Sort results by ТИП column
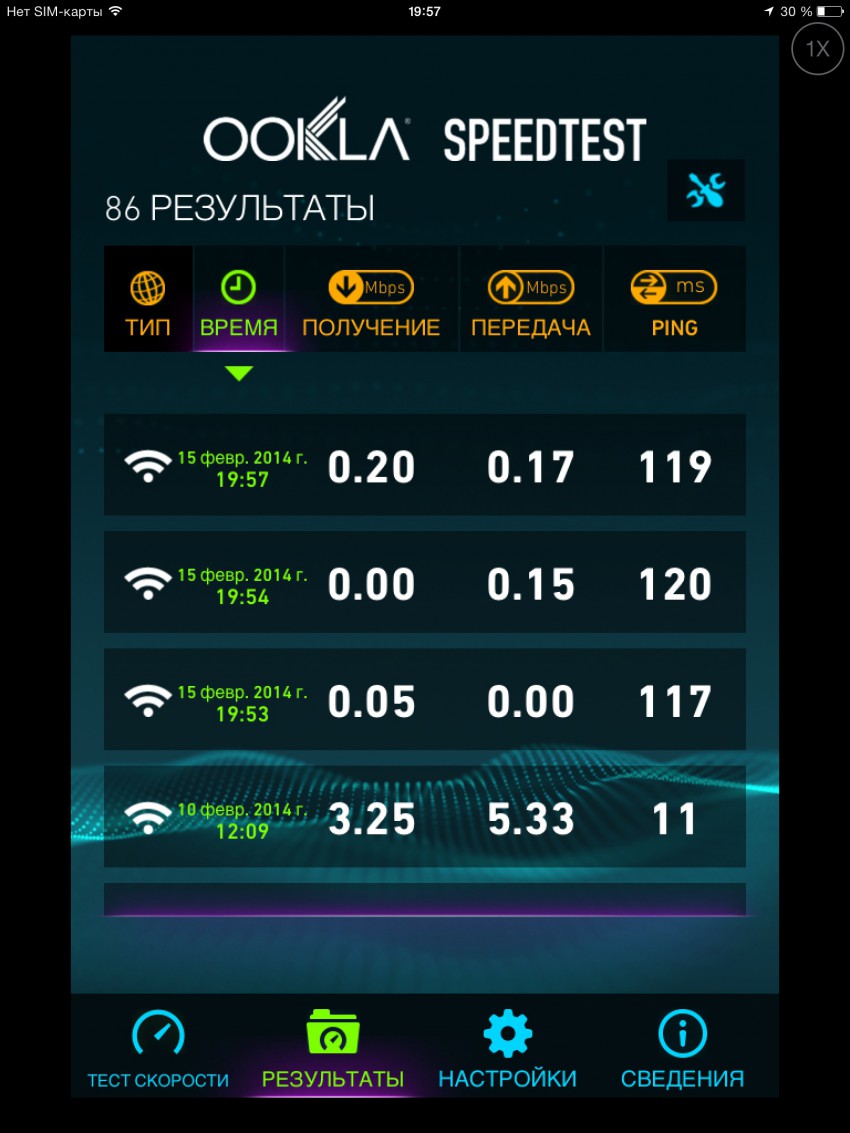850x1133 pixels. (148, 299)
